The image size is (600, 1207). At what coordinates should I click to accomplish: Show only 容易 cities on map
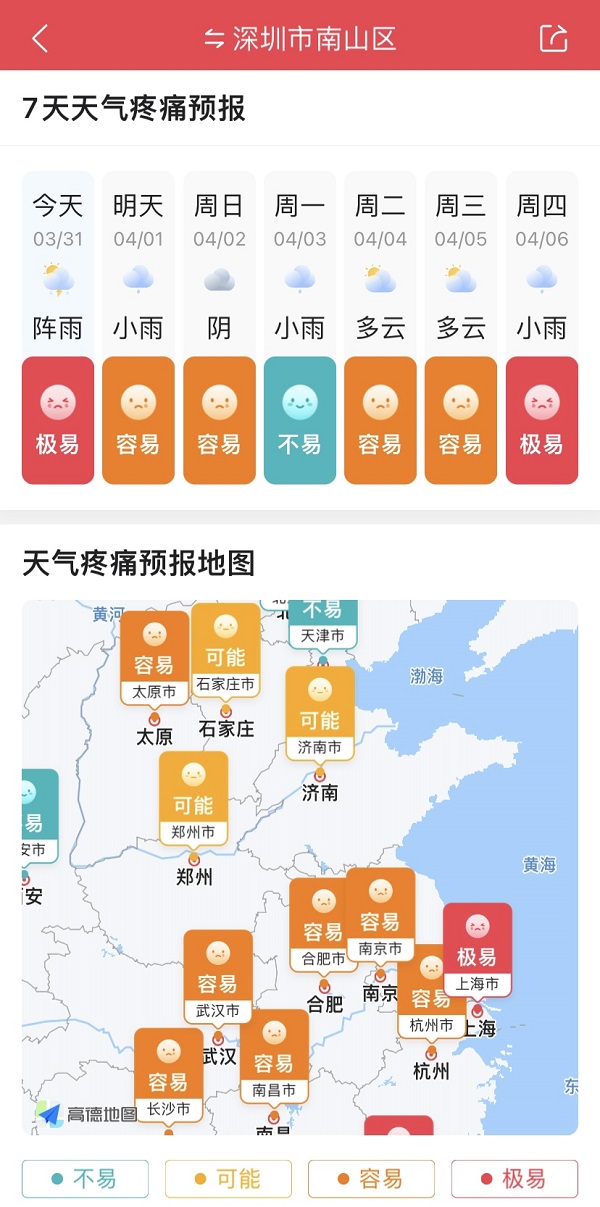point(371,1179)
